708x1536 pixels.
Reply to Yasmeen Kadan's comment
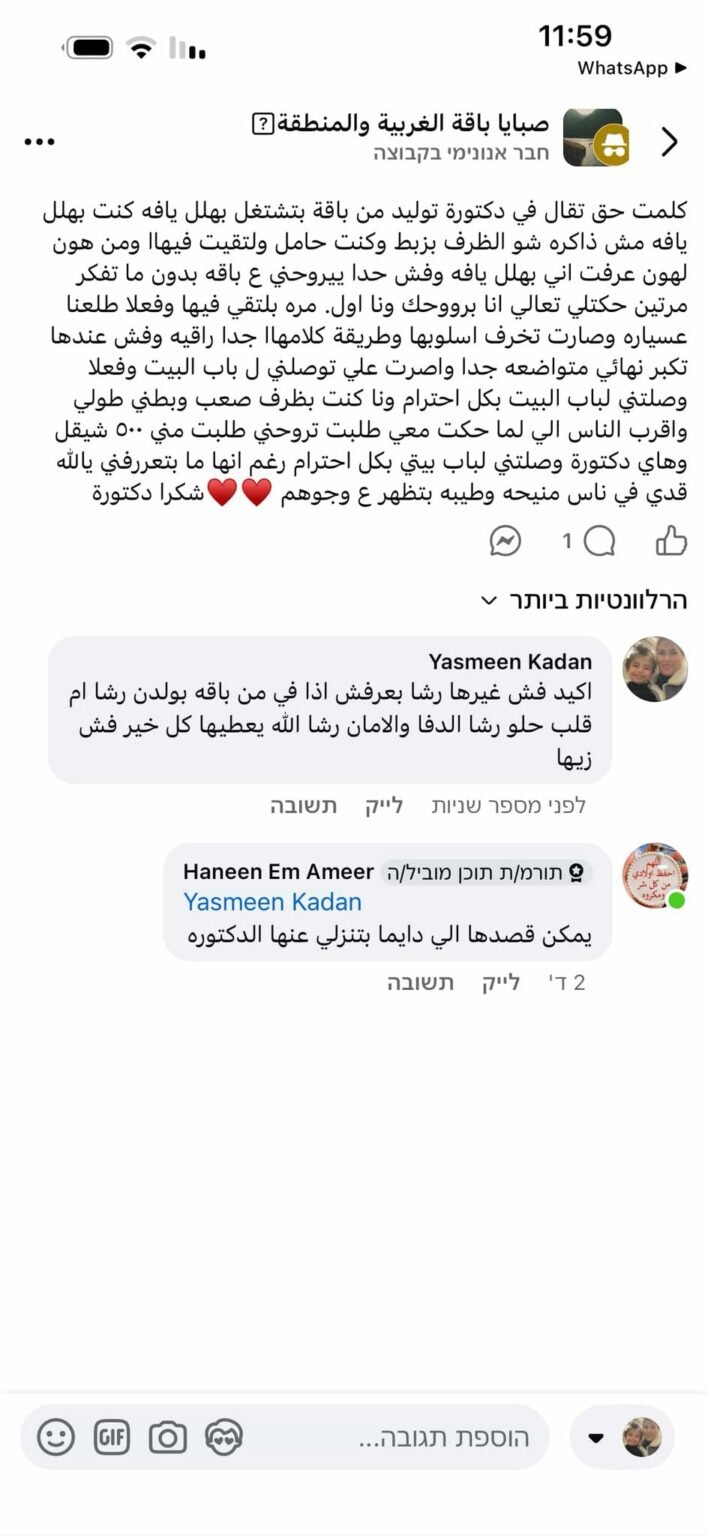[x=304, y=806]
